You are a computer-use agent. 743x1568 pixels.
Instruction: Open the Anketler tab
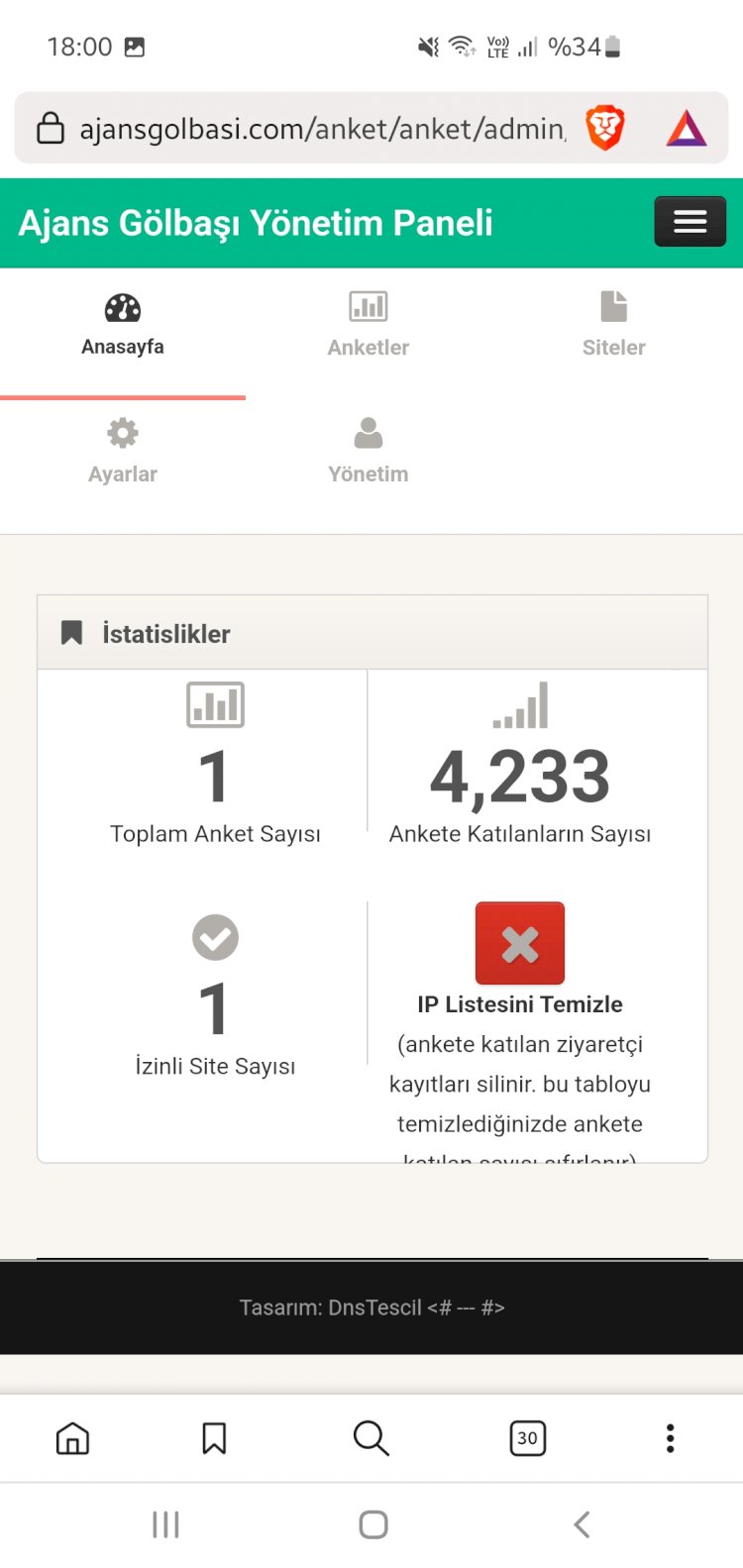coord(368,326)
